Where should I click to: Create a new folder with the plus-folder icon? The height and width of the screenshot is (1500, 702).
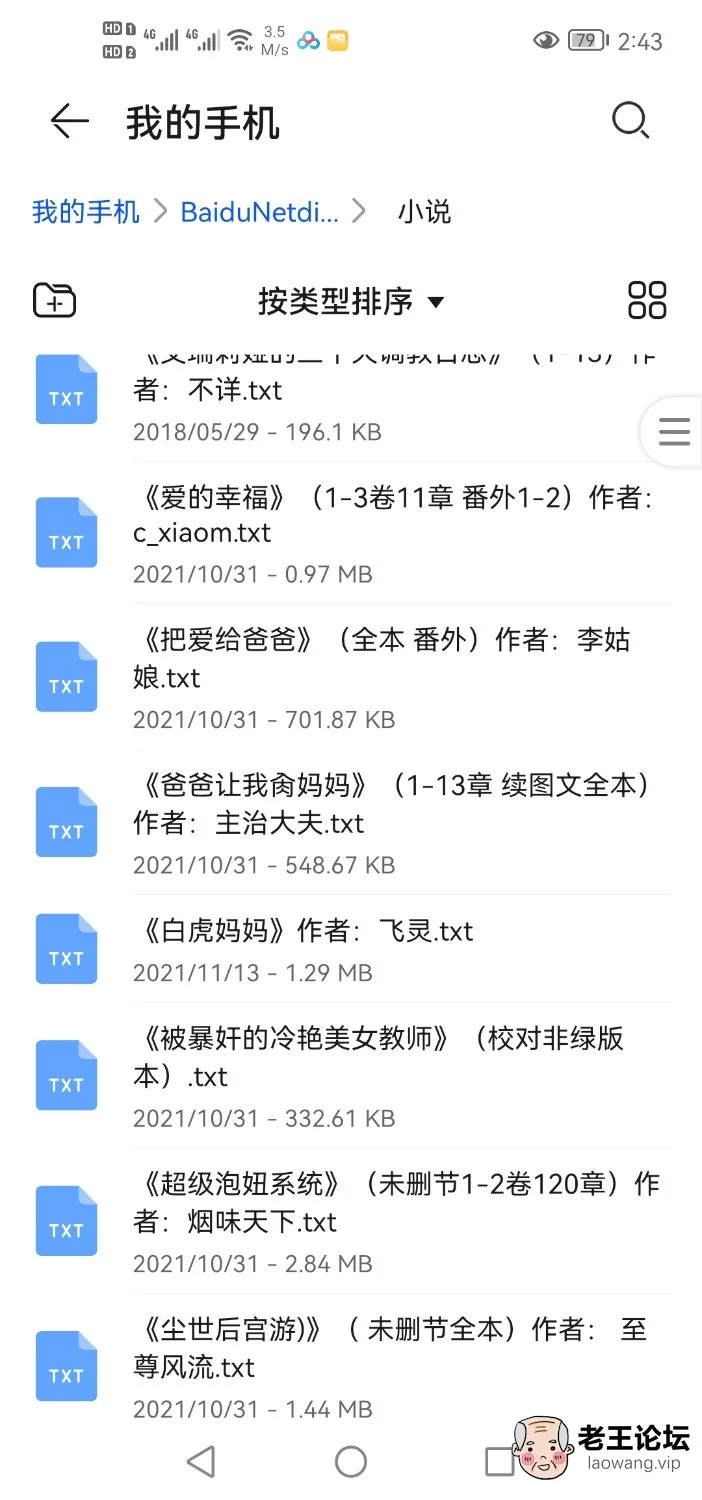tap(55, 300)
